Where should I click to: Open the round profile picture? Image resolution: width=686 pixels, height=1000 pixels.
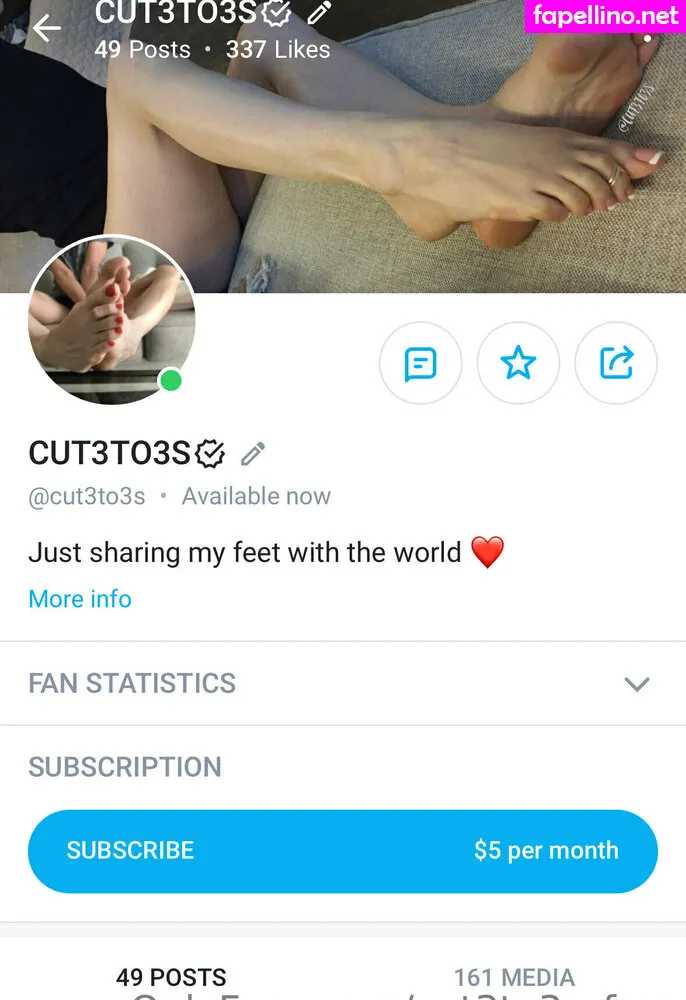click(x=111, y=320)
